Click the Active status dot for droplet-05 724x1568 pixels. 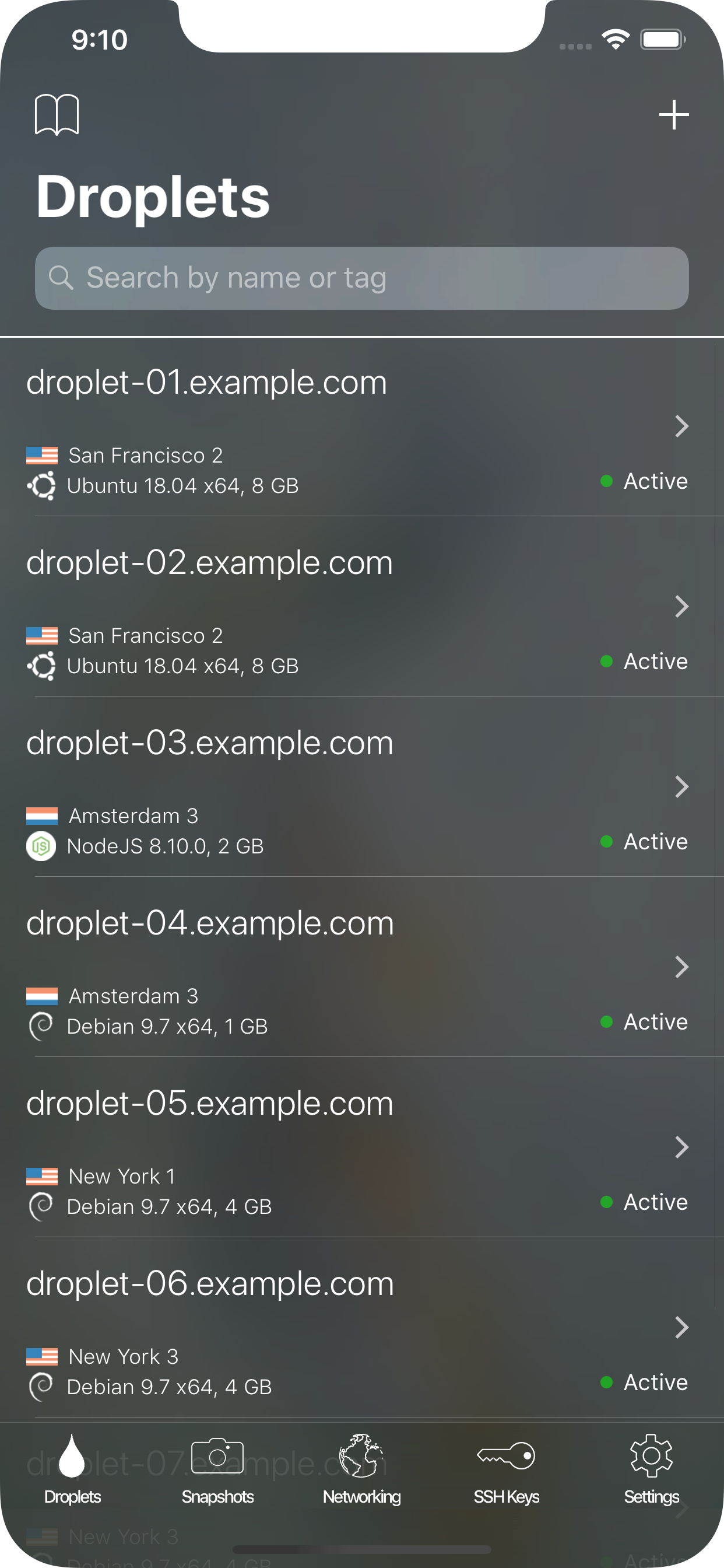606,1202
